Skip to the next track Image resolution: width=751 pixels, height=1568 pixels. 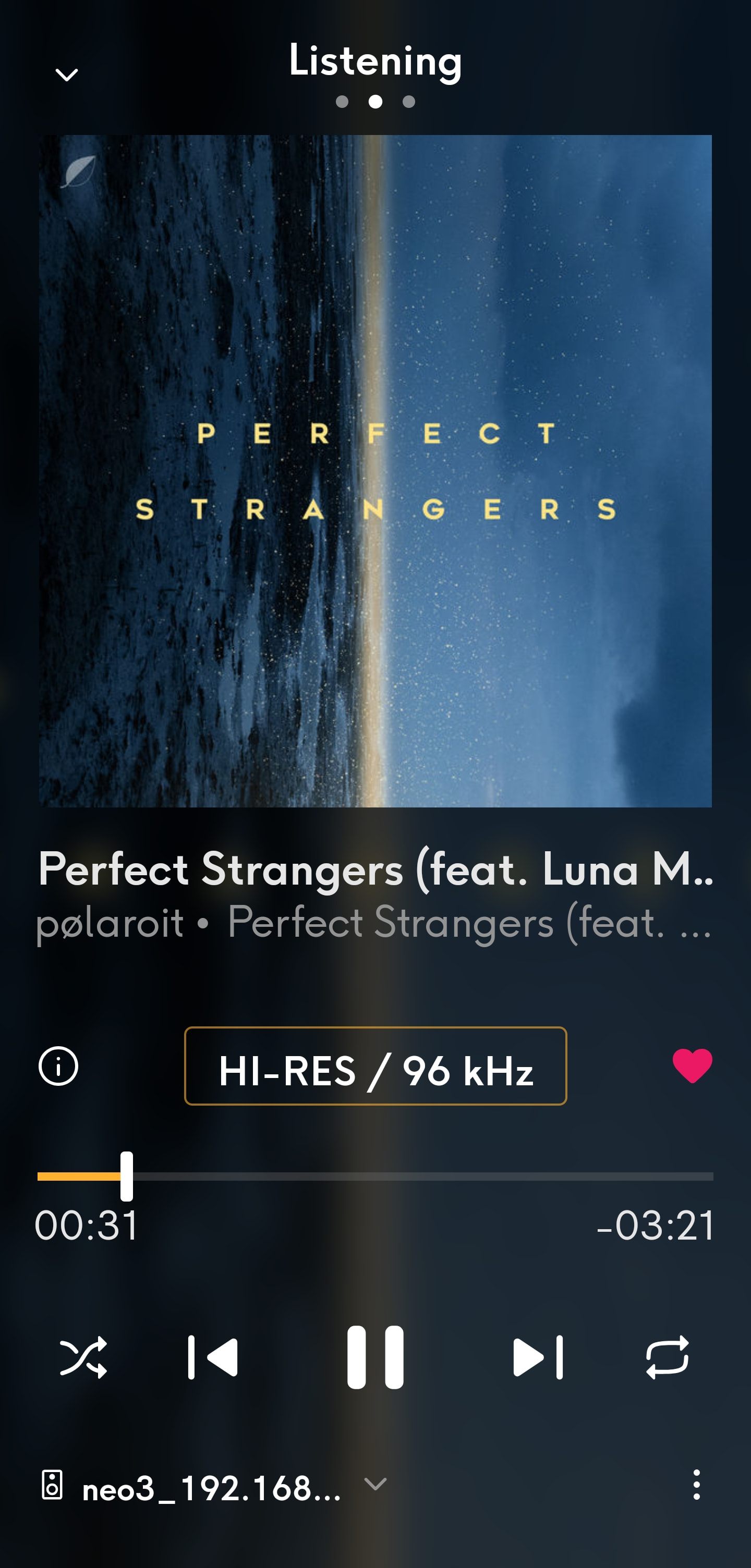tap(538, 1357)
